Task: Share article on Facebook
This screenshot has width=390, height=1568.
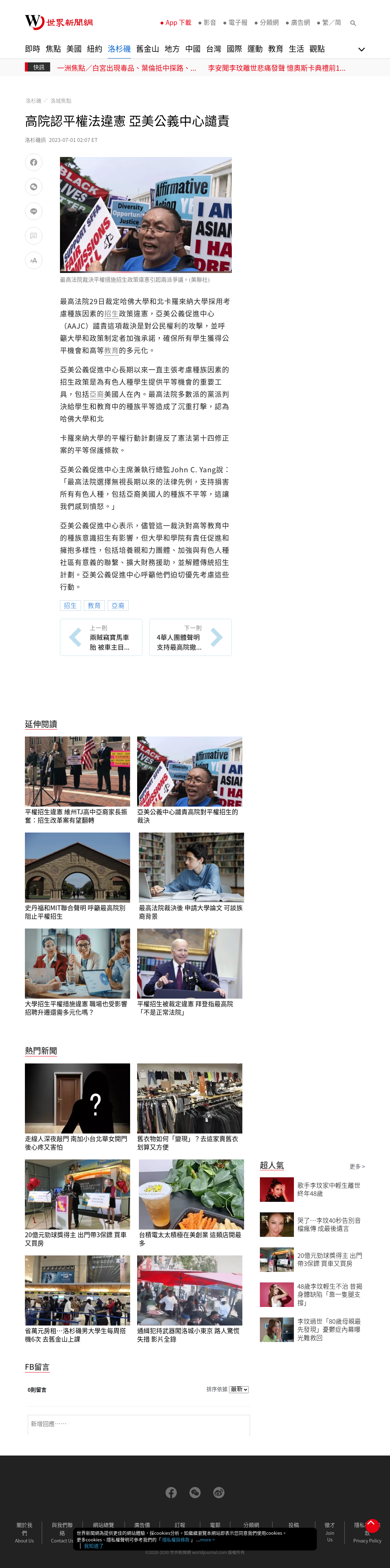Action: (34, 163)
